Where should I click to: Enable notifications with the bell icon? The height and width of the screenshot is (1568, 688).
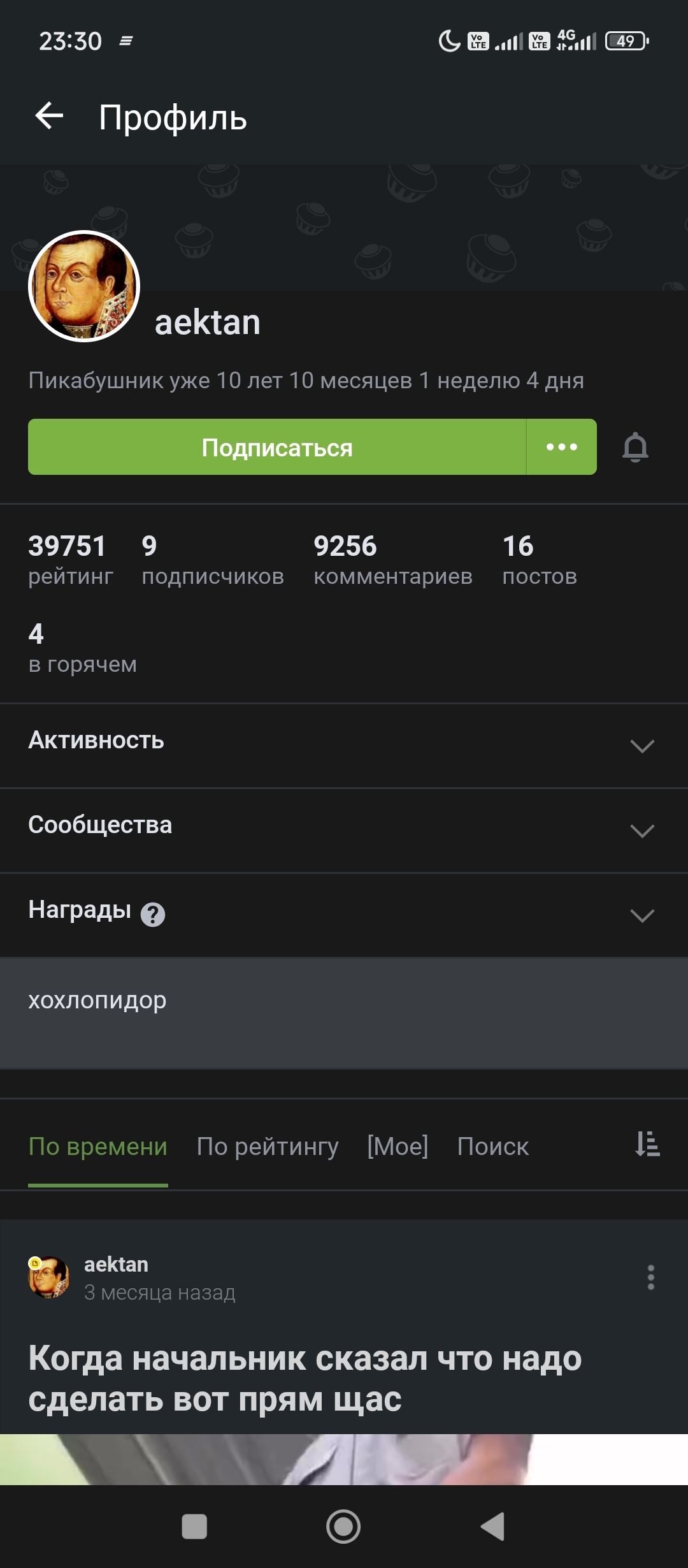point(635,447)
